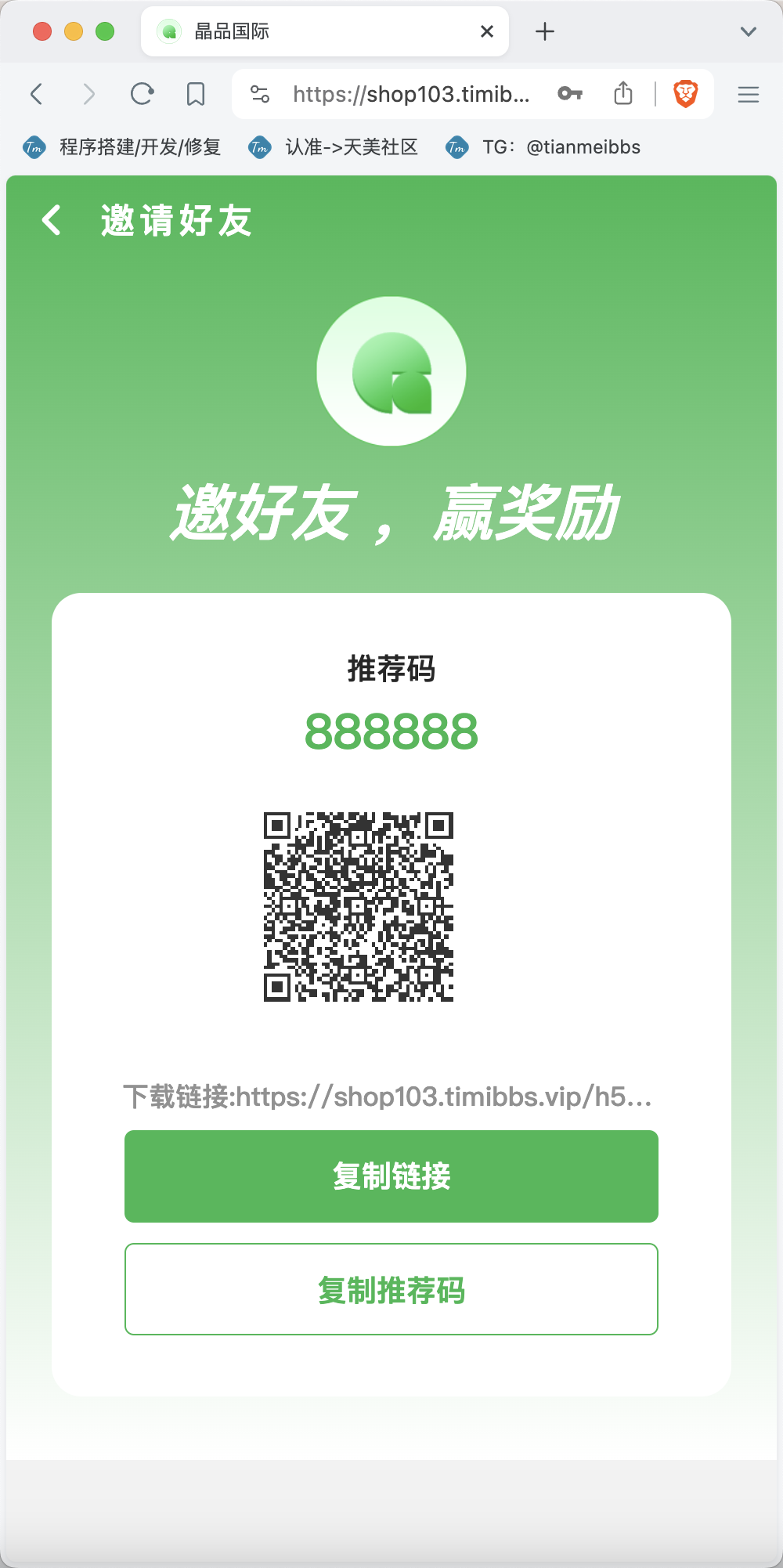Expand the tab list dropdown arrow
The height and width of the screenshot is (1568, 783).
click(749, 31)
